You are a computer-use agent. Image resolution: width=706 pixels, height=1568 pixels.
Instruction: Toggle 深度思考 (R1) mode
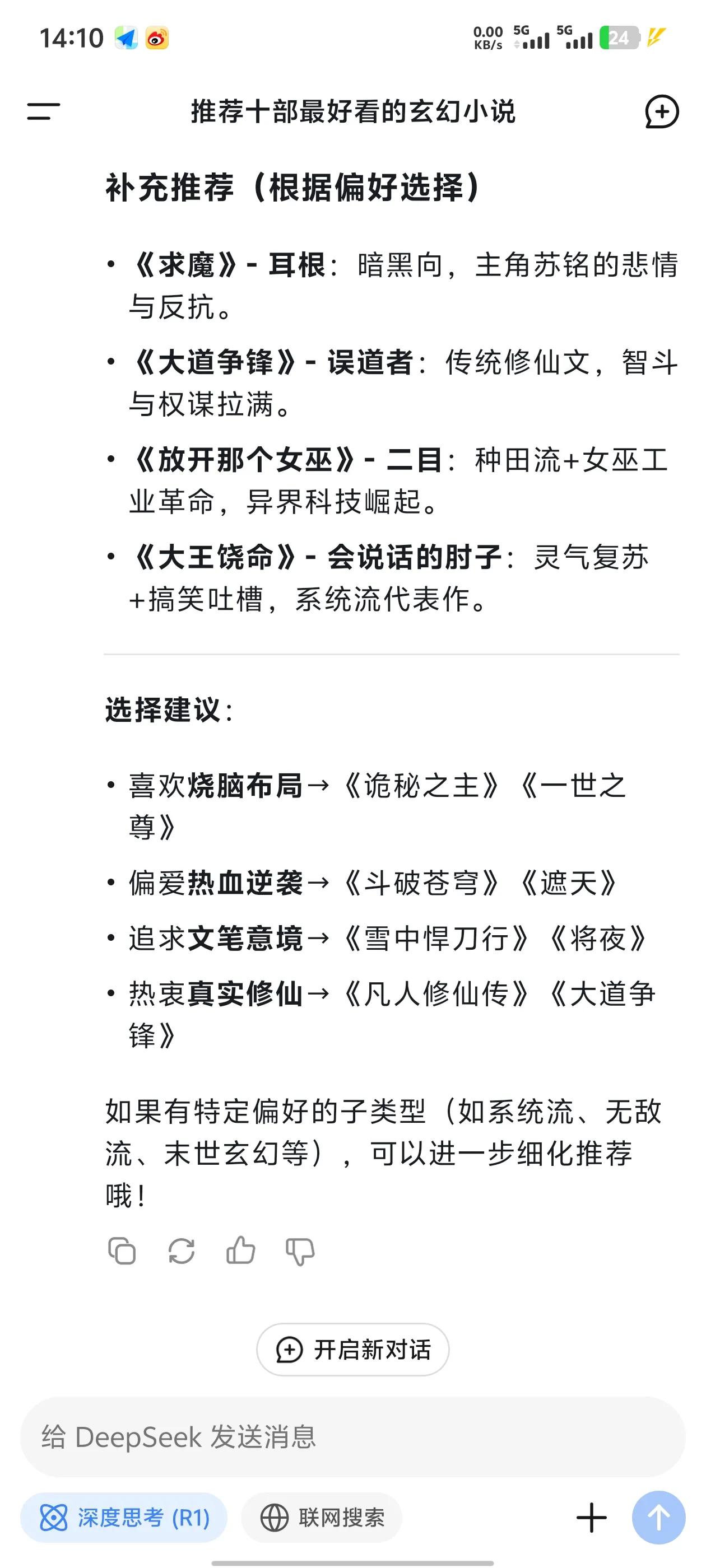tap(124, 1518)
